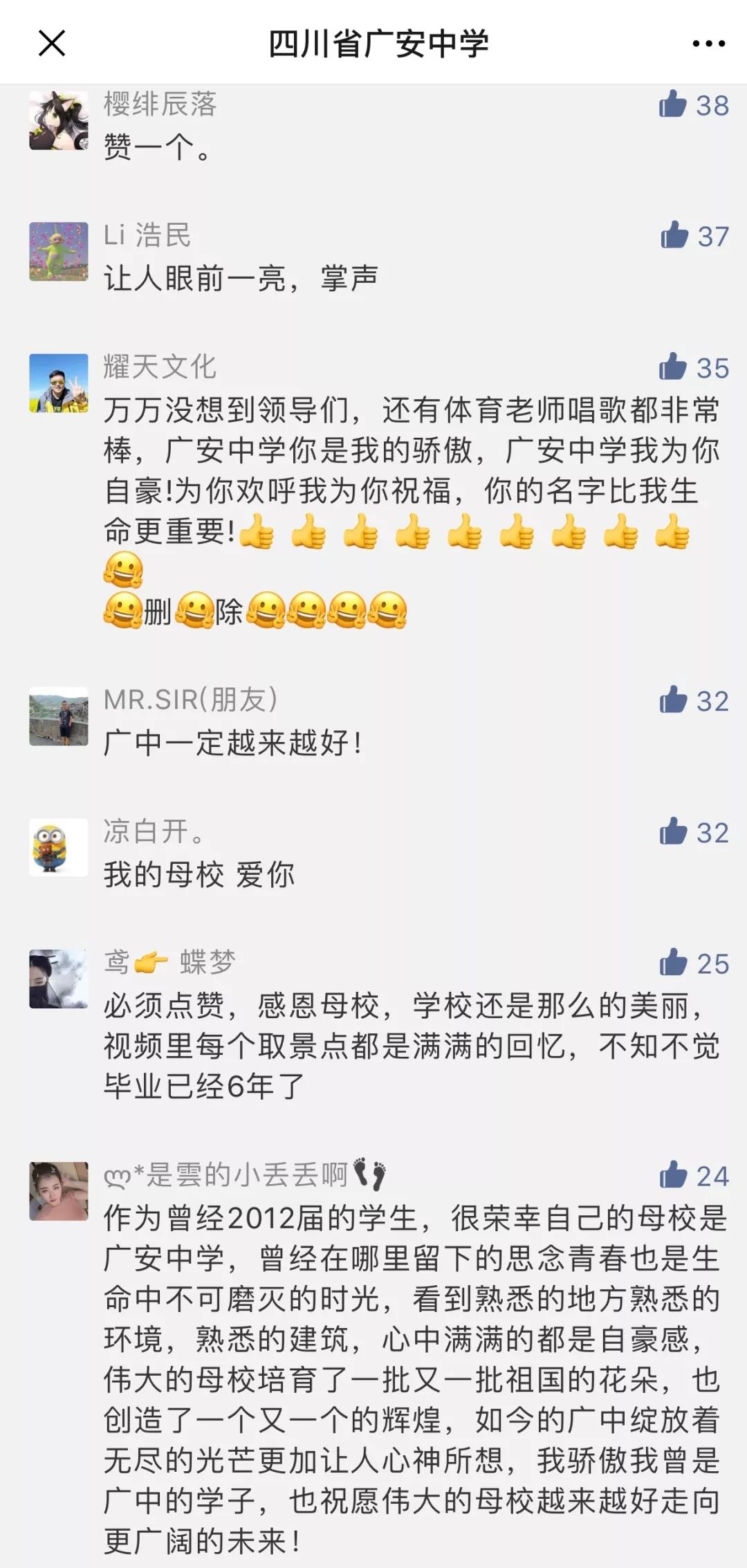Open the three-dot overflow menu
The height and width of the screenshot is (1568, 747).
point(709,44)
